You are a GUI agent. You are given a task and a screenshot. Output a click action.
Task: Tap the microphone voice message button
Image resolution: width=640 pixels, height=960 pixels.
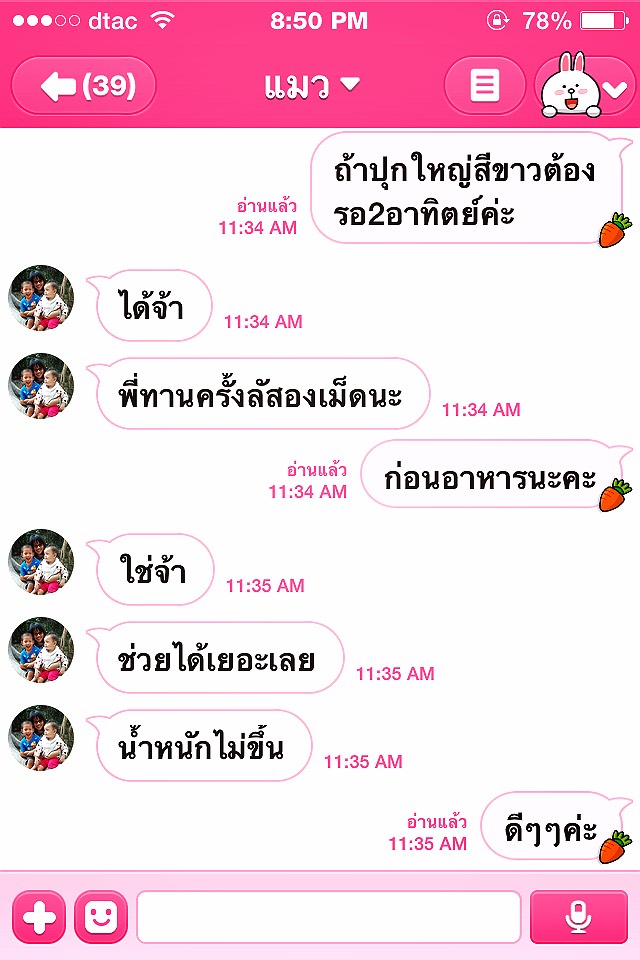pyautogui.click(x=578, y=916)
